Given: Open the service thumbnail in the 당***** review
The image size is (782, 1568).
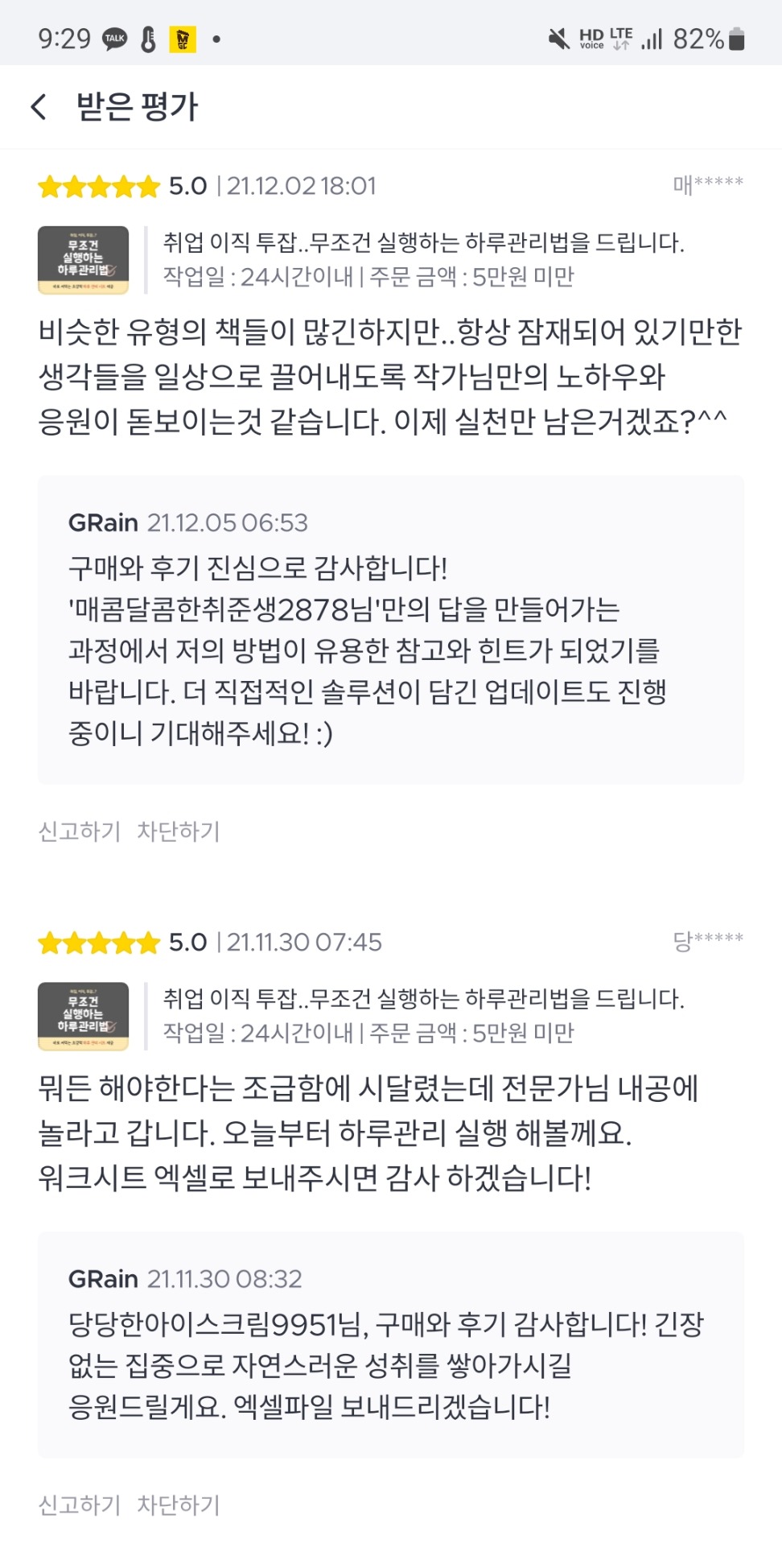Looking at the screenshot, I should click(83, 1016).
